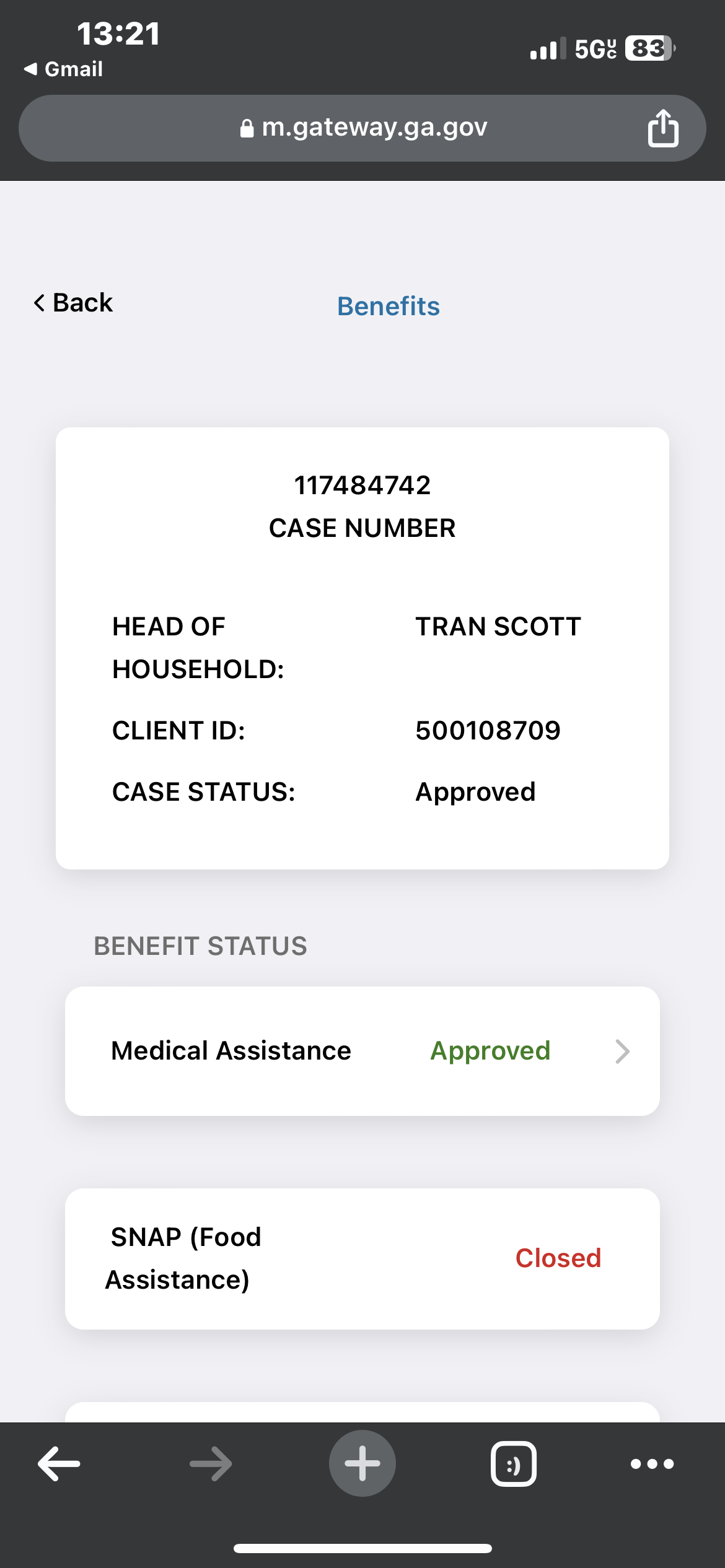Screen dimensions: 725x1568
Task: Go back using the Back link
Action: point(73,303)
